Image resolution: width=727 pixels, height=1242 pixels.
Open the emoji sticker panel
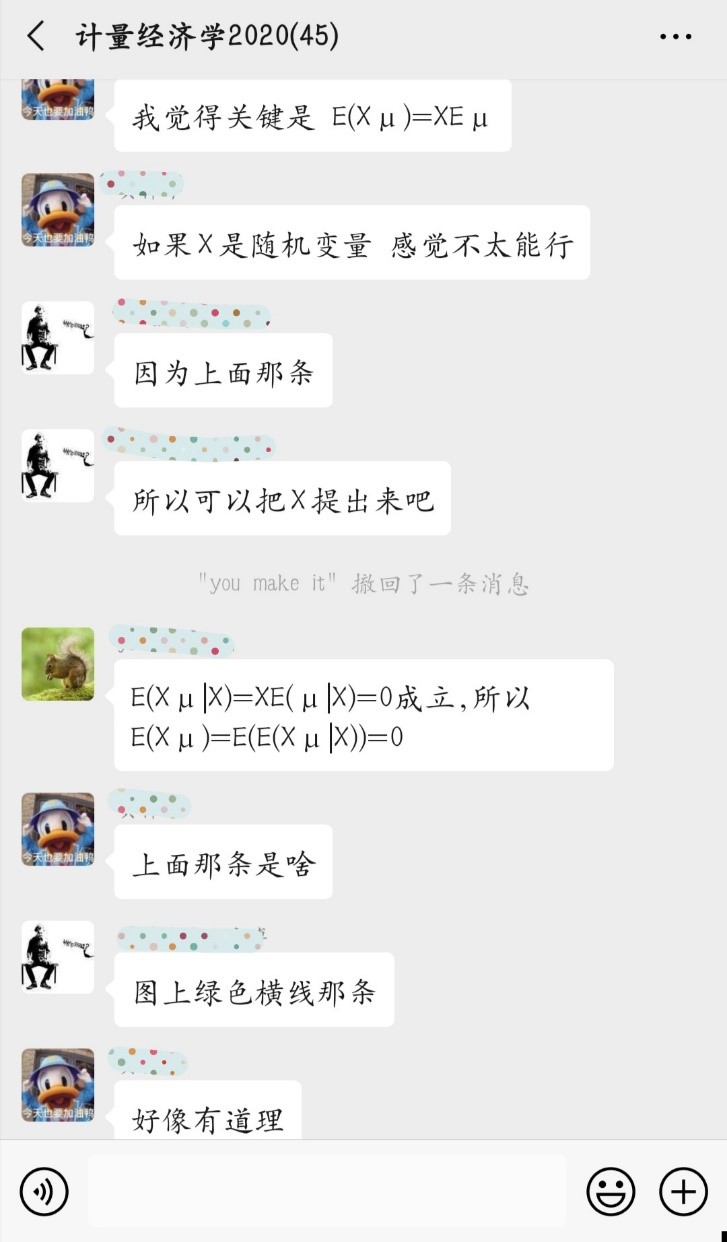(610, 1191)
